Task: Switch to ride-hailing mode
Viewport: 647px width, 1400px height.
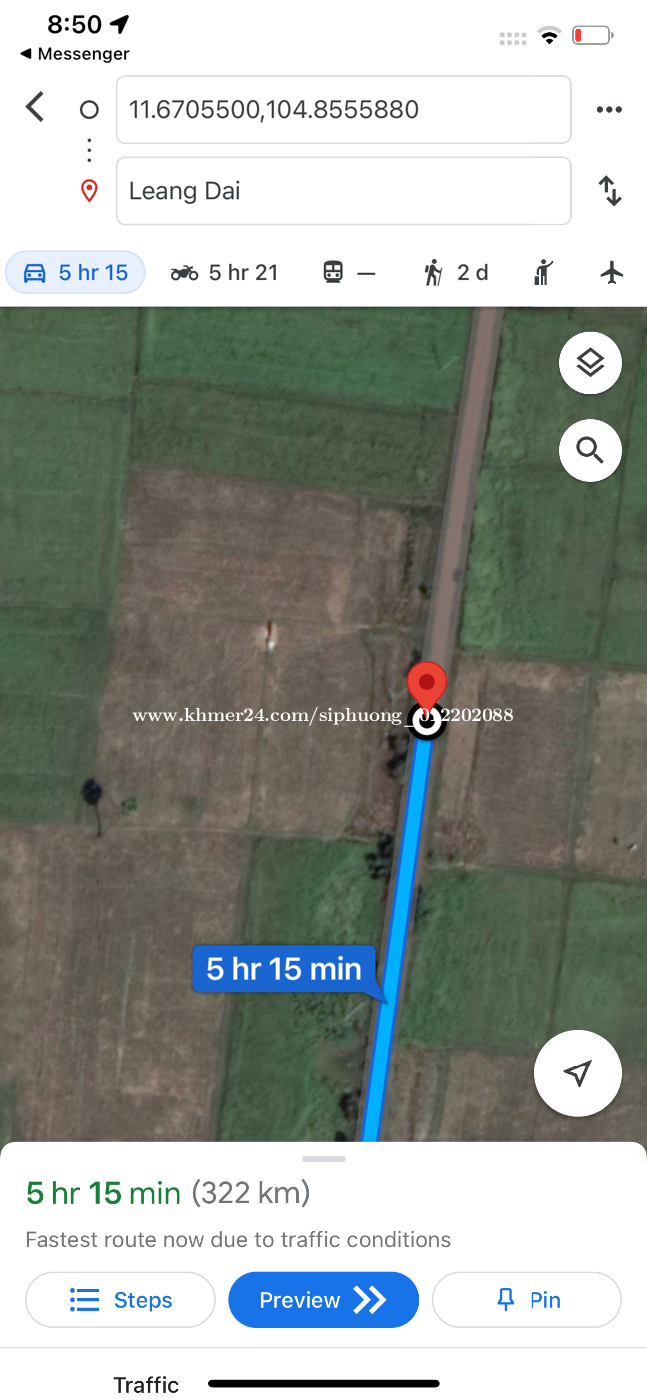Action: [544, 273]
